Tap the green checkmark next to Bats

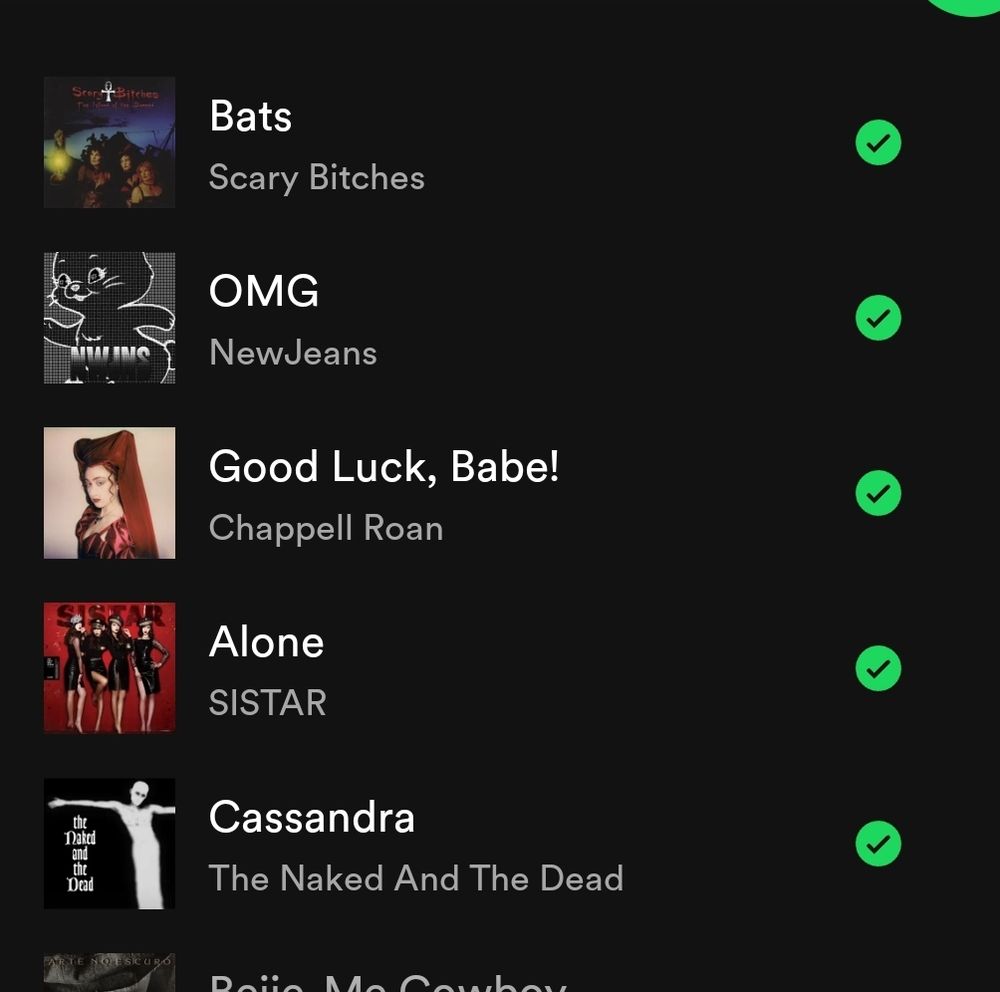click(878, 143)
